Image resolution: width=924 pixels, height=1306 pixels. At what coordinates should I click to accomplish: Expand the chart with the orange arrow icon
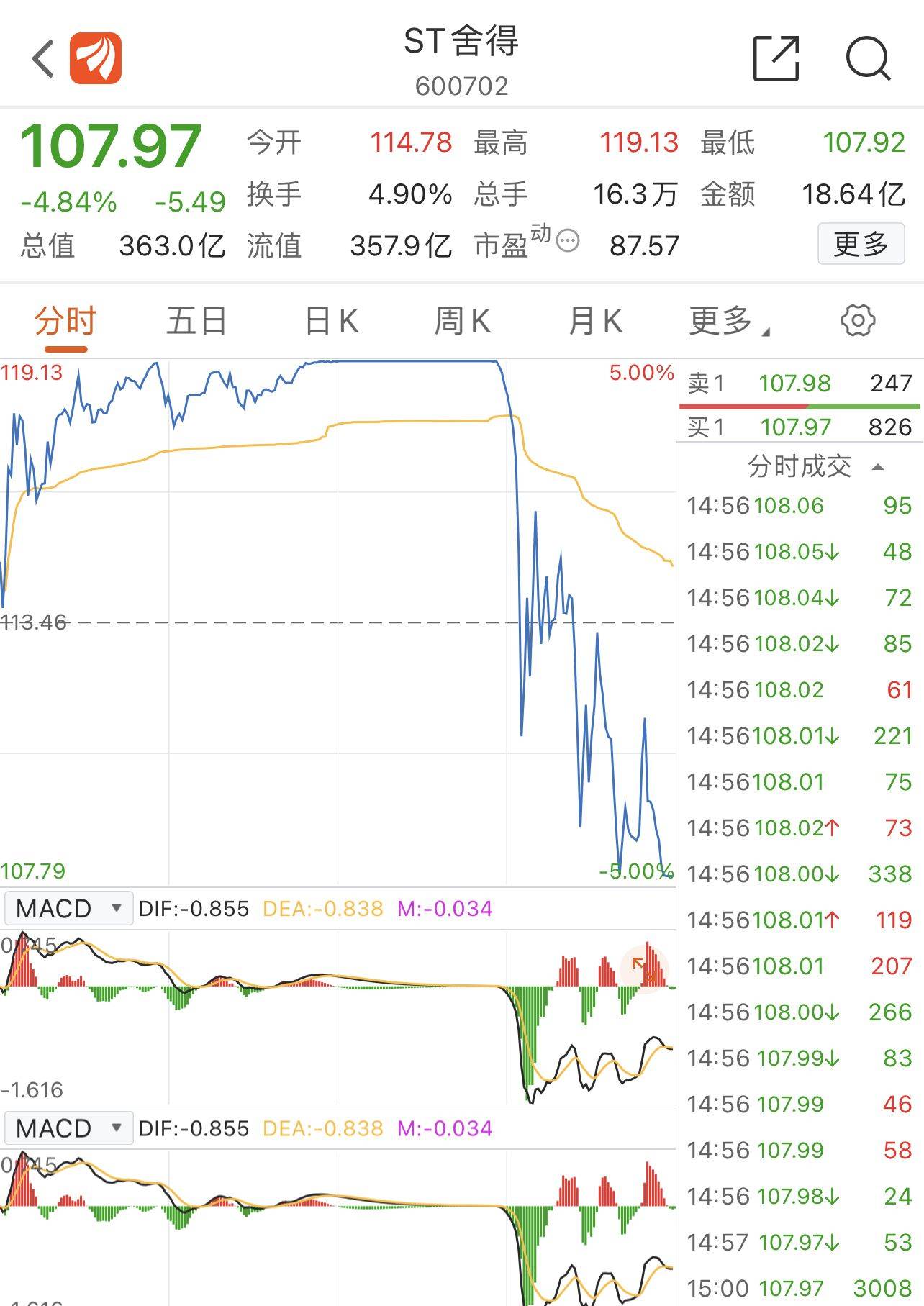tap(644, 969)
